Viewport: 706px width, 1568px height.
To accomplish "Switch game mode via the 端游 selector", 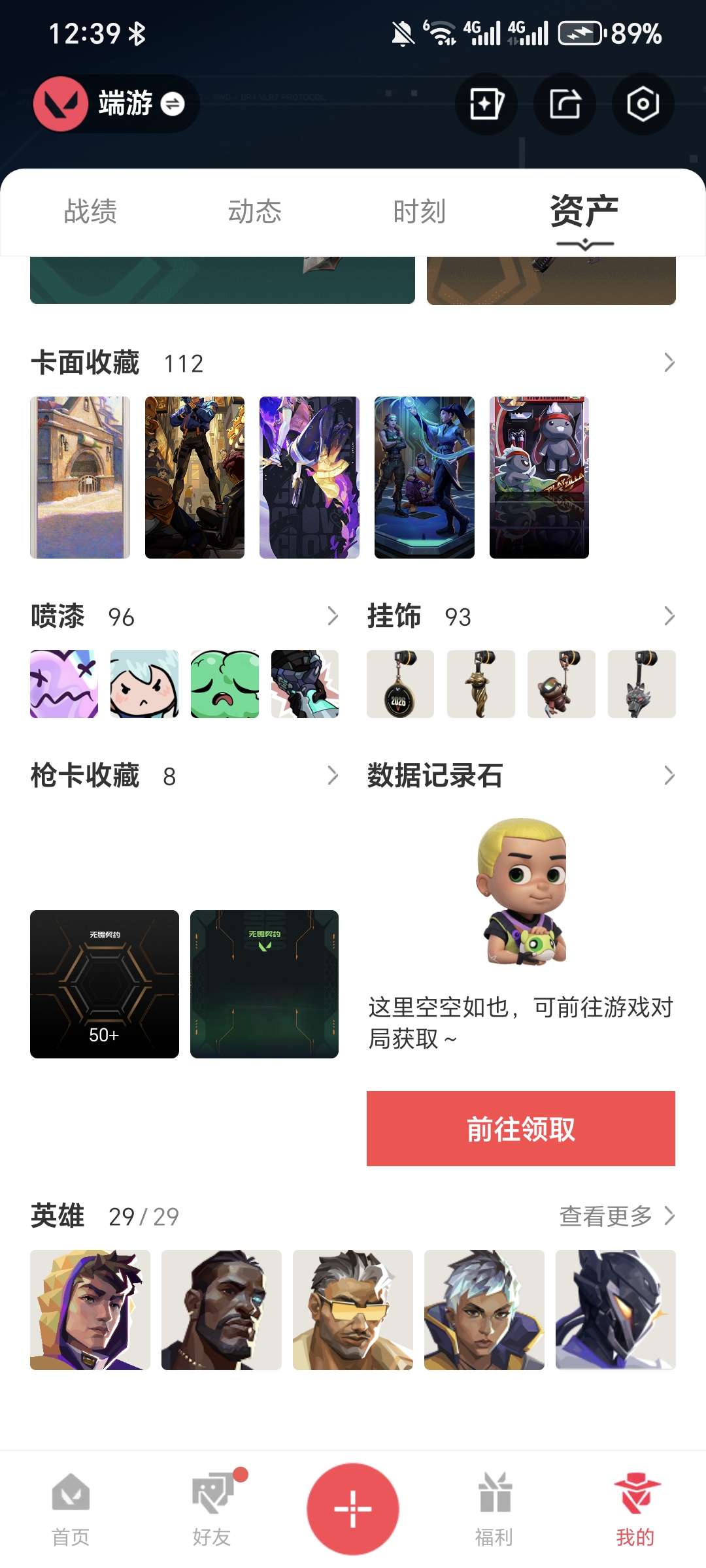I will 116,104.
